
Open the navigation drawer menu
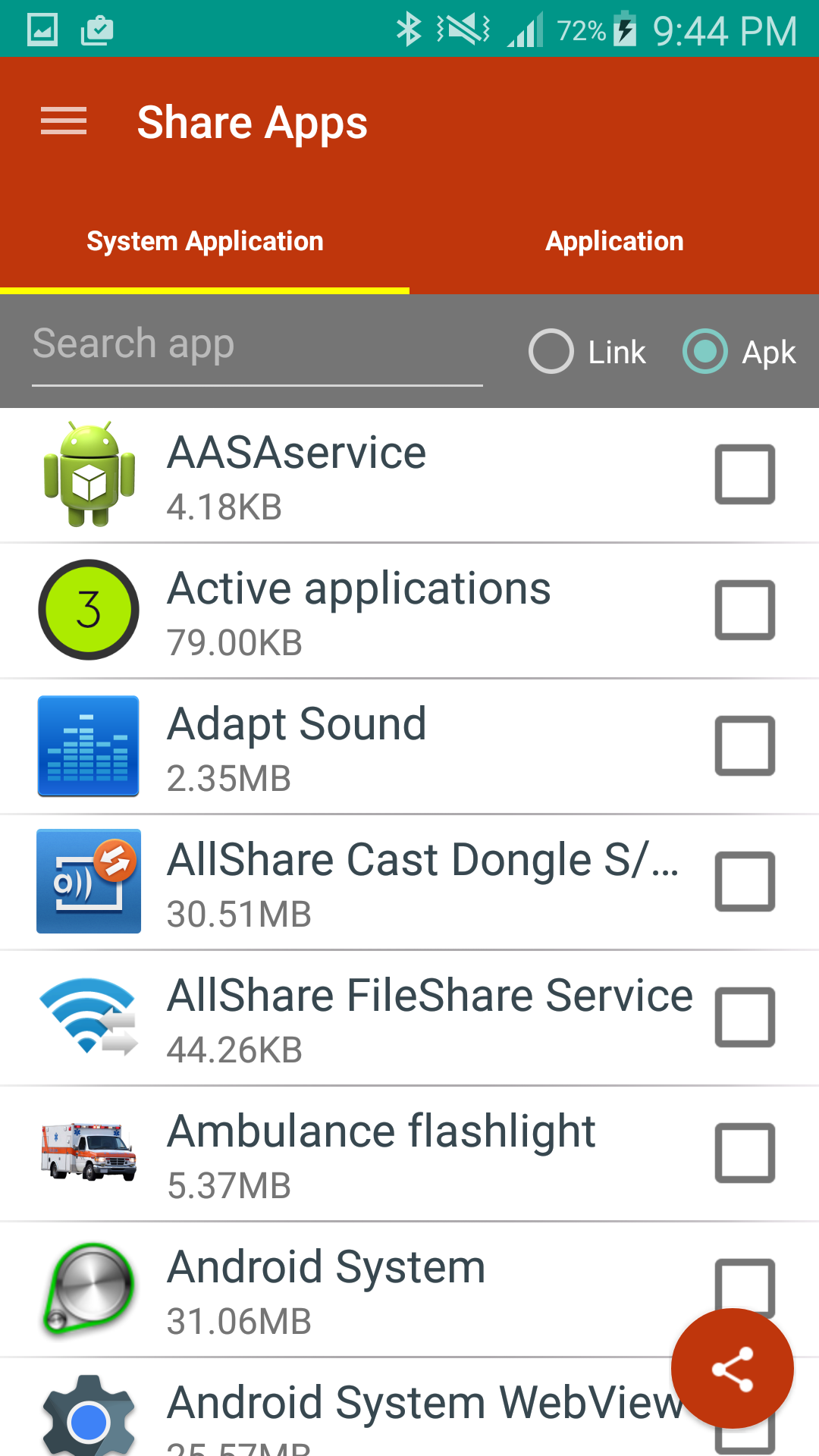(63, 121)
